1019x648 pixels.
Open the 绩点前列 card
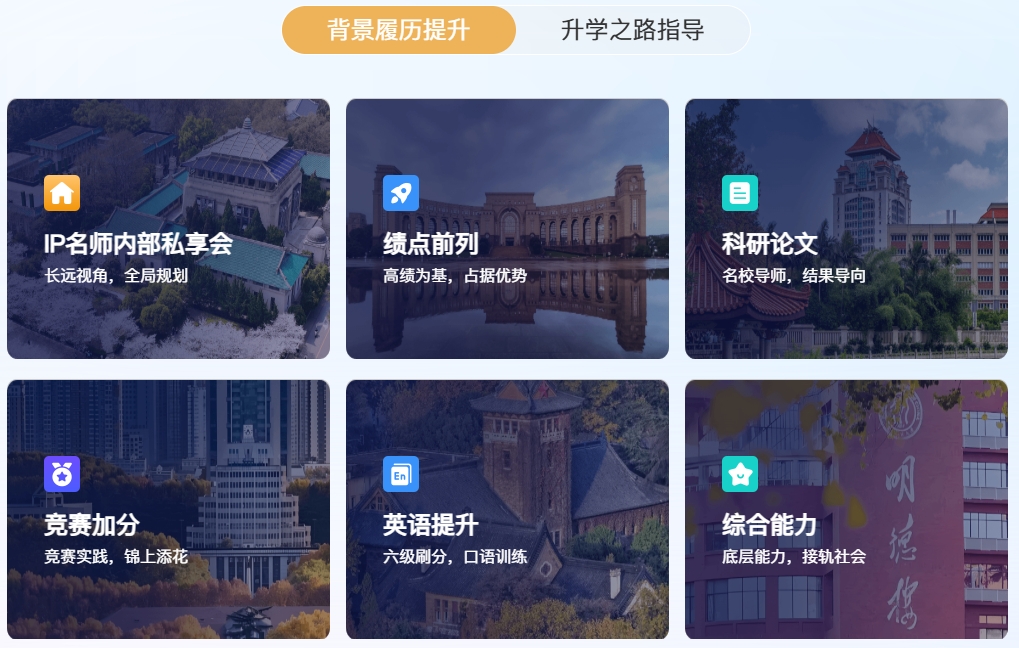(x=507, y=229)
